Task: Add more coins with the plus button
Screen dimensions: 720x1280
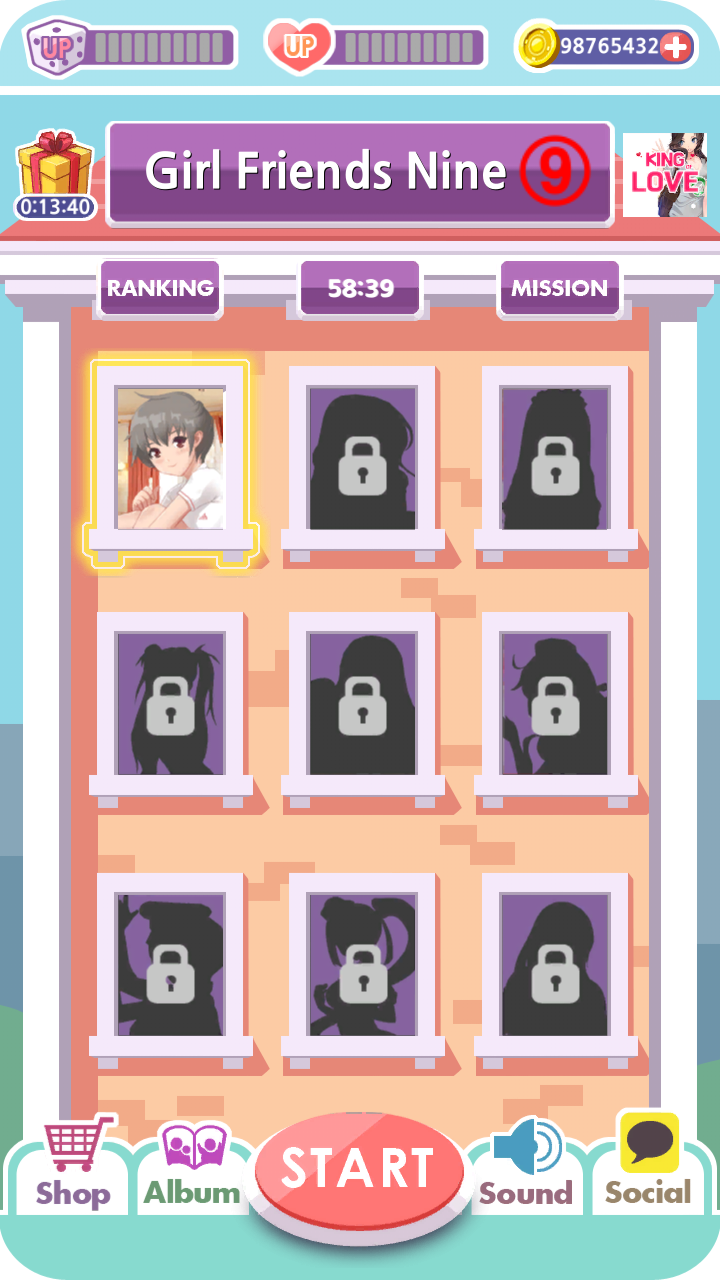Action: 676,47
